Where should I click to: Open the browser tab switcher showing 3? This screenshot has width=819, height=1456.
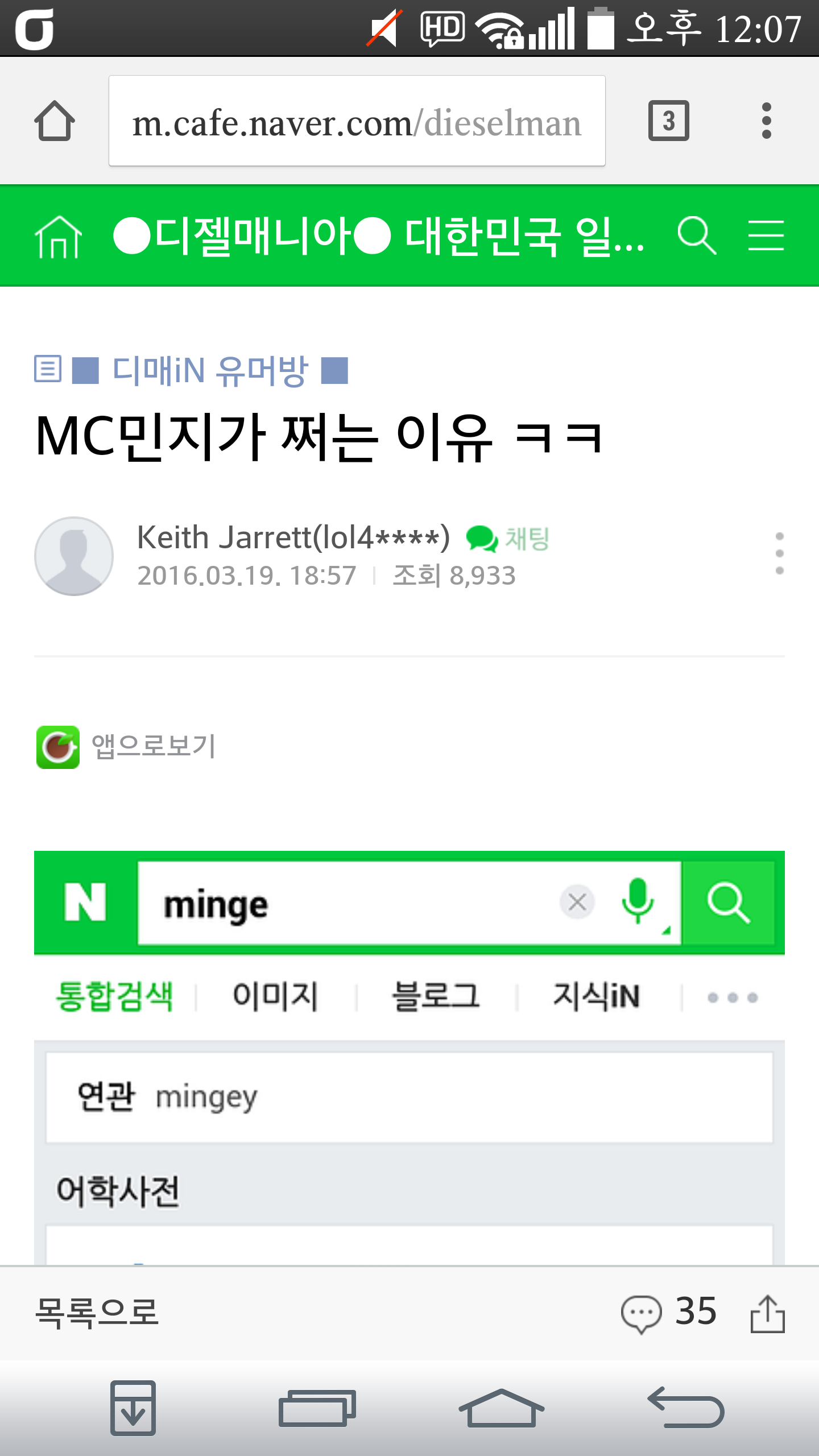coord(668,121)
